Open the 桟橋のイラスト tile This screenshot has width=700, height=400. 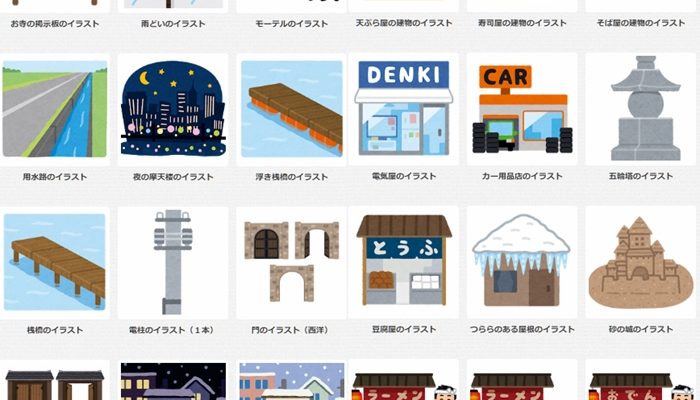pyautogui.click(x=55, y=262)
